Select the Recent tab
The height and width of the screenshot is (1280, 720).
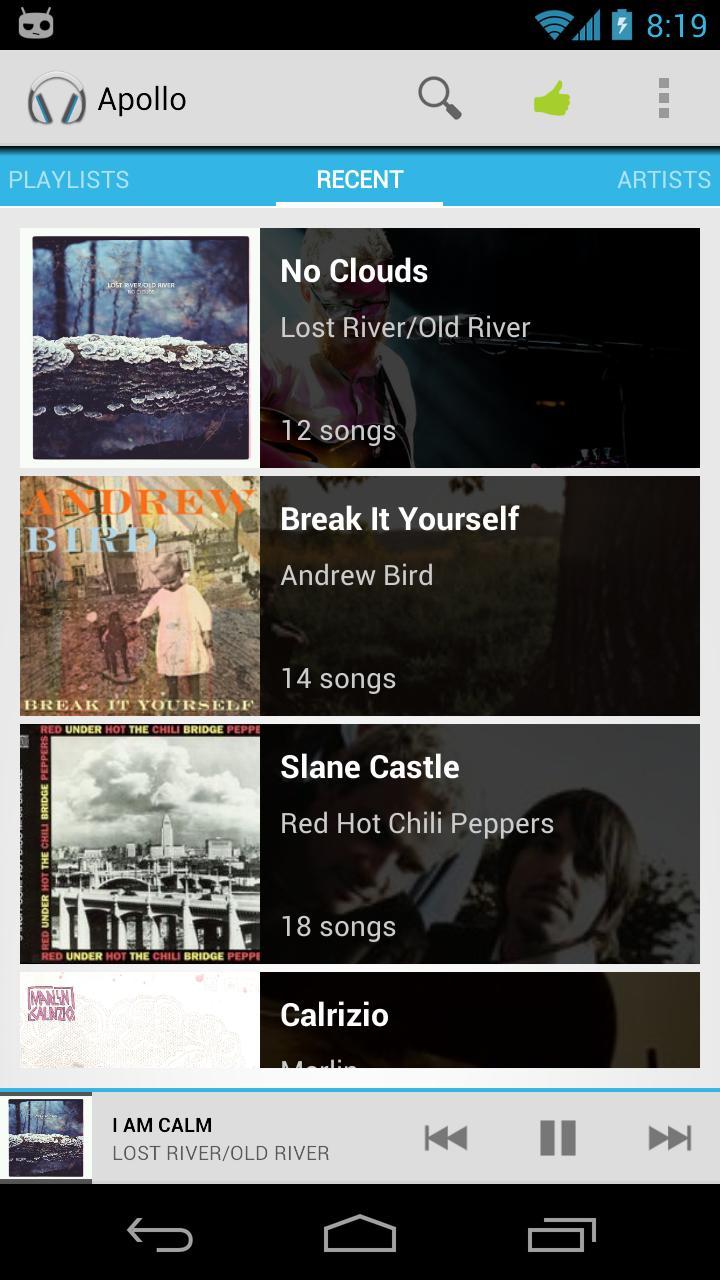click(359, 180)
